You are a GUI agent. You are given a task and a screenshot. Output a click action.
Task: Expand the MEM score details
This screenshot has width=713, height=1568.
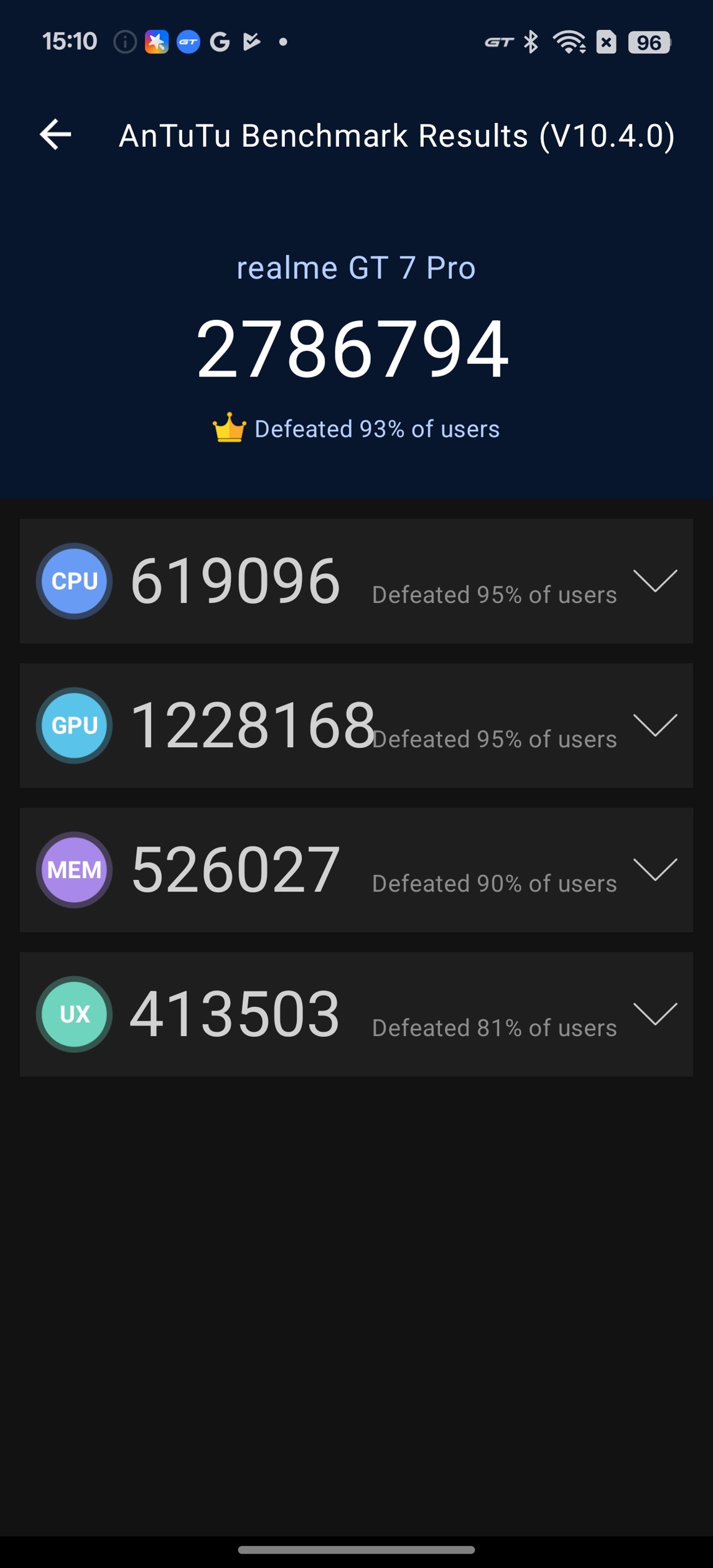click(x=655, y=869)
